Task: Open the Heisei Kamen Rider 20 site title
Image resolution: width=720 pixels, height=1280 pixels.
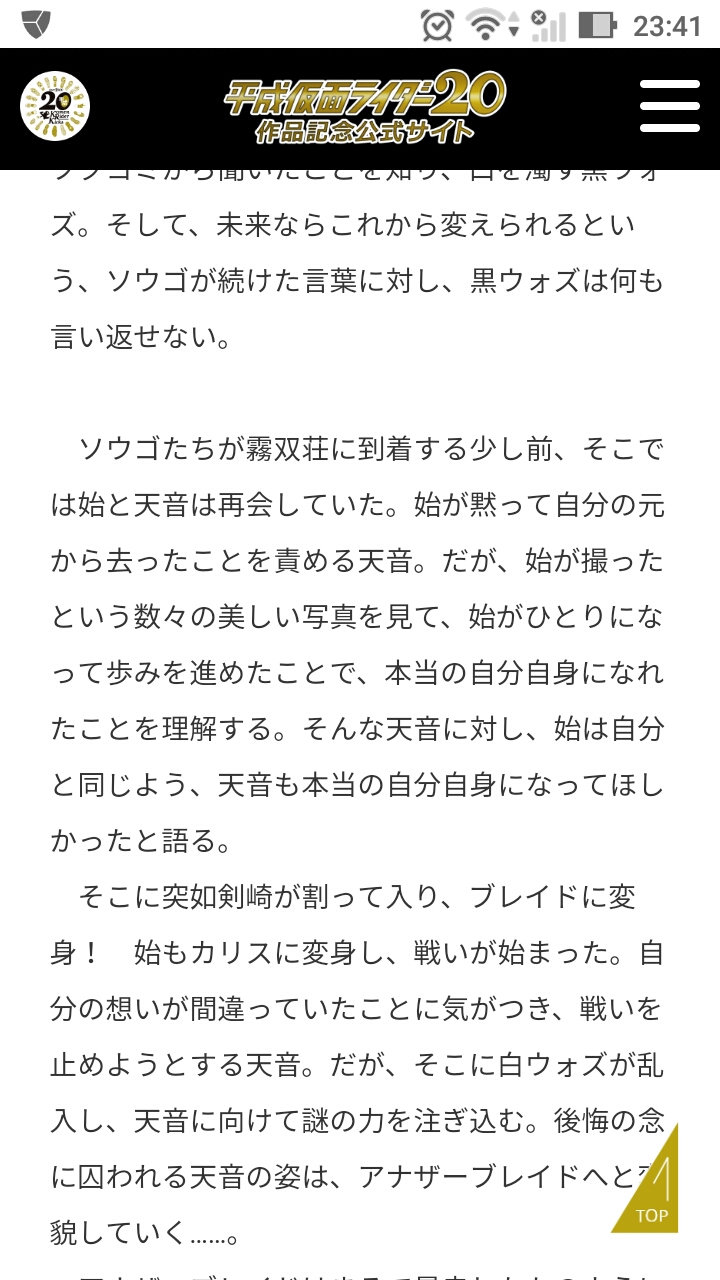Action: pyautogui.click(x=363, y=106)
